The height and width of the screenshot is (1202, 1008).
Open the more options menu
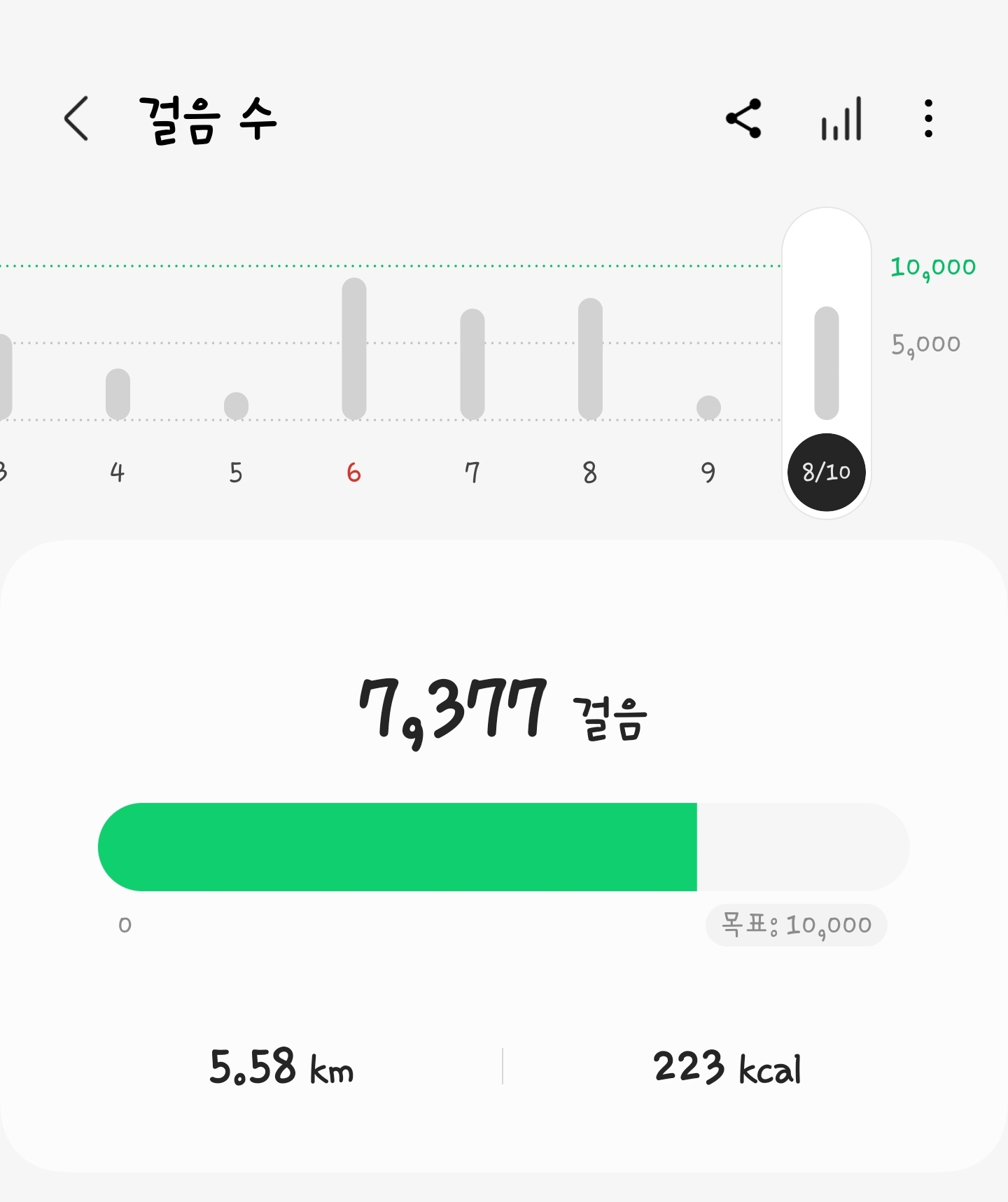pyautogui.click(x=928, y=118)
